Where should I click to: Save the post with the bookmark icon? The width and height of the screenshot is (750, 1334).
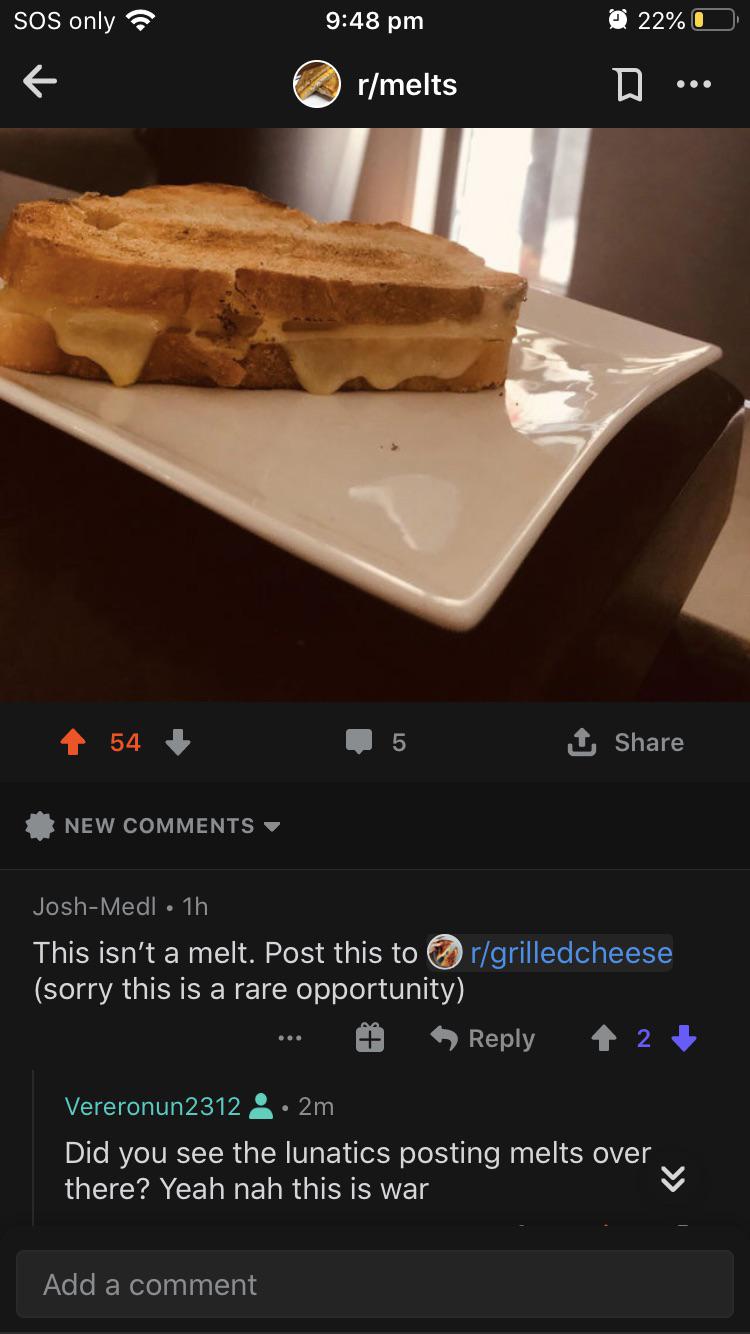tap(628, 84)
